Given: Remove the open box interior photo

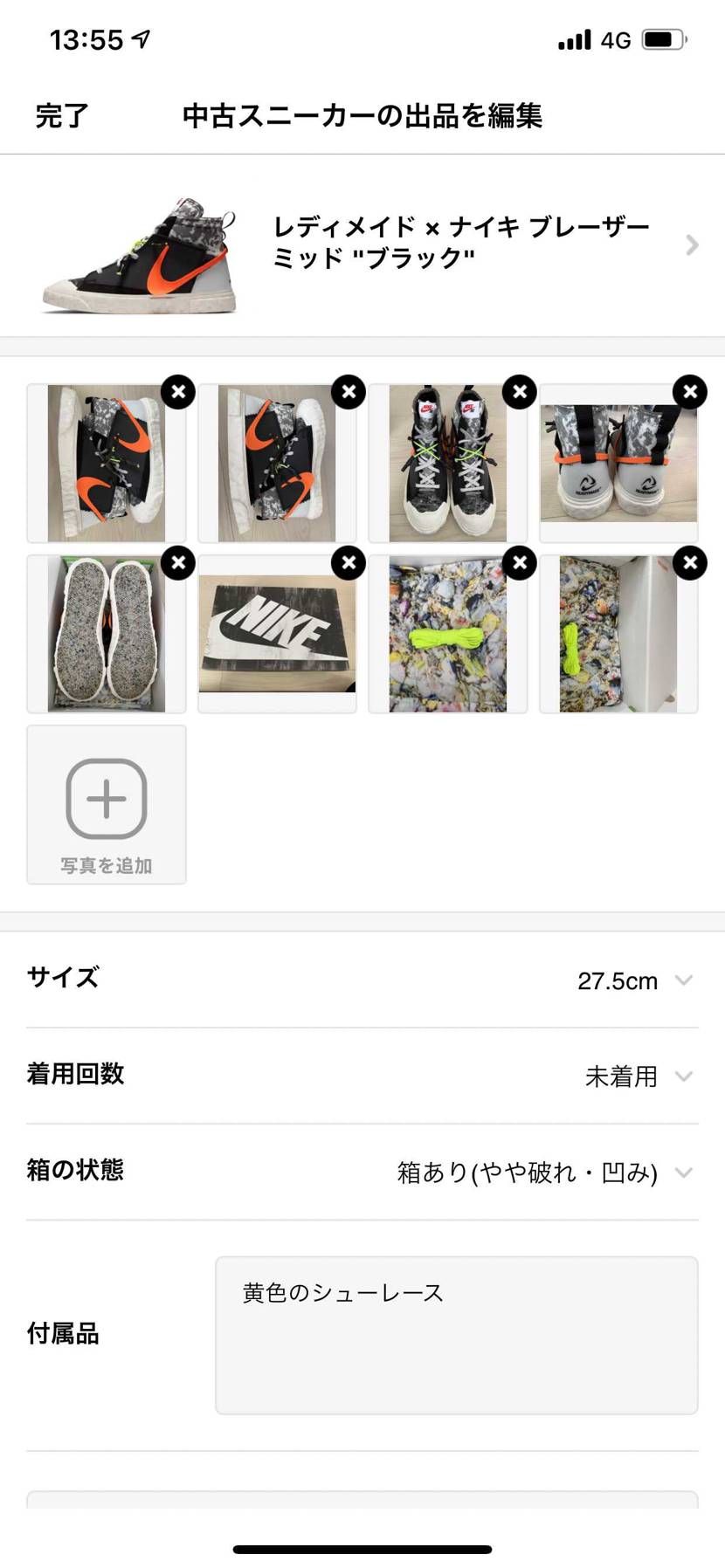Looking at the screenshot, I should (x=689, y=563).
